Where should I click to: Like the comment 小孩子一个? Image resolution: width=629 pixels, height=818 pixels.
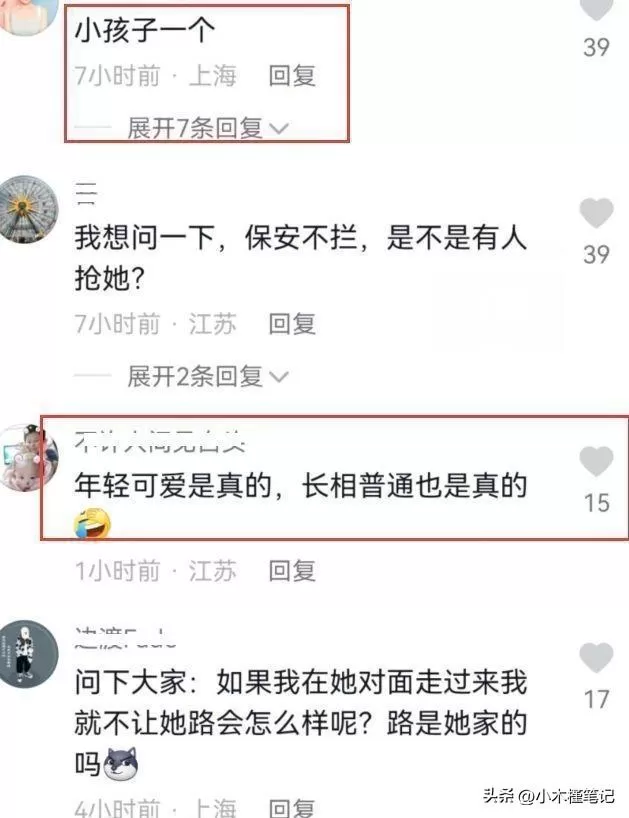pos(597,9)
